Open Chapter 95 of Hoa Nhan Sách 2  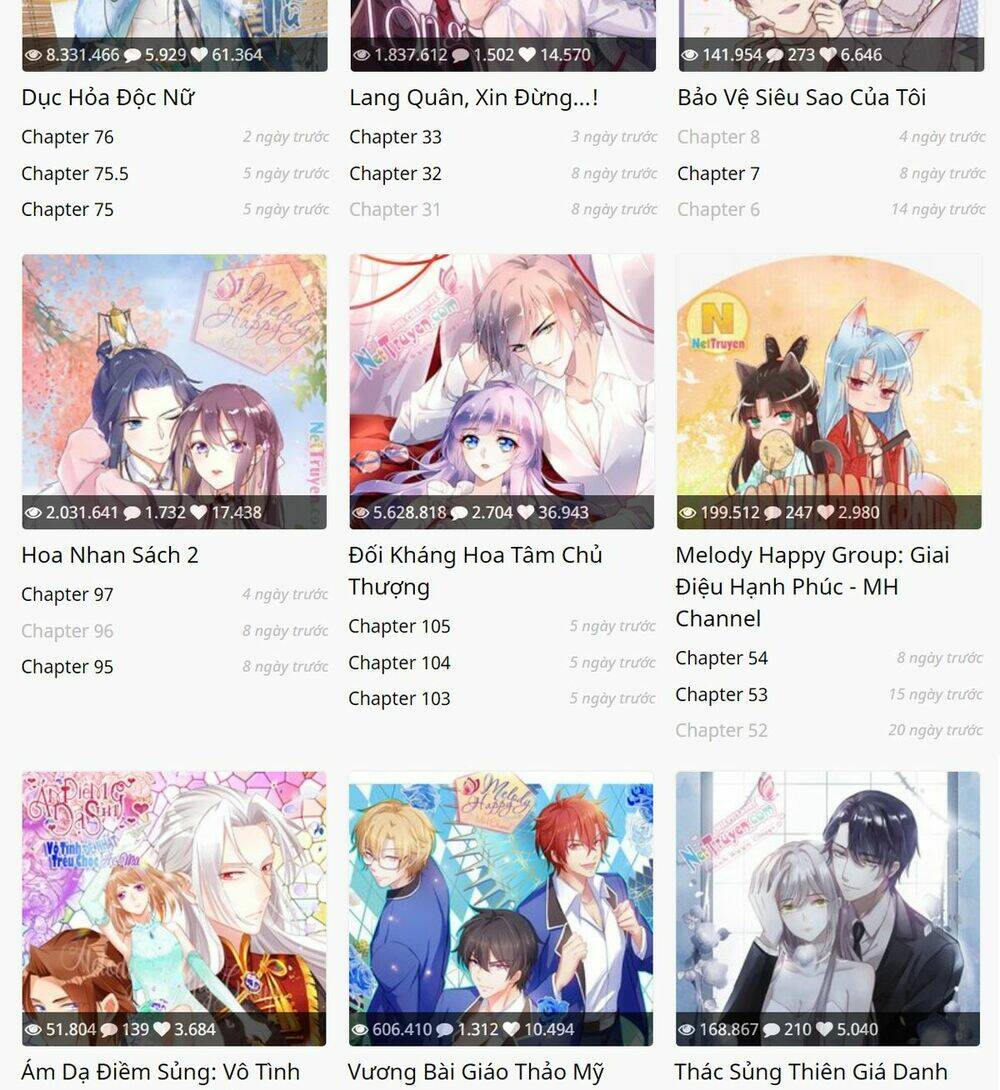pos(67,667)
